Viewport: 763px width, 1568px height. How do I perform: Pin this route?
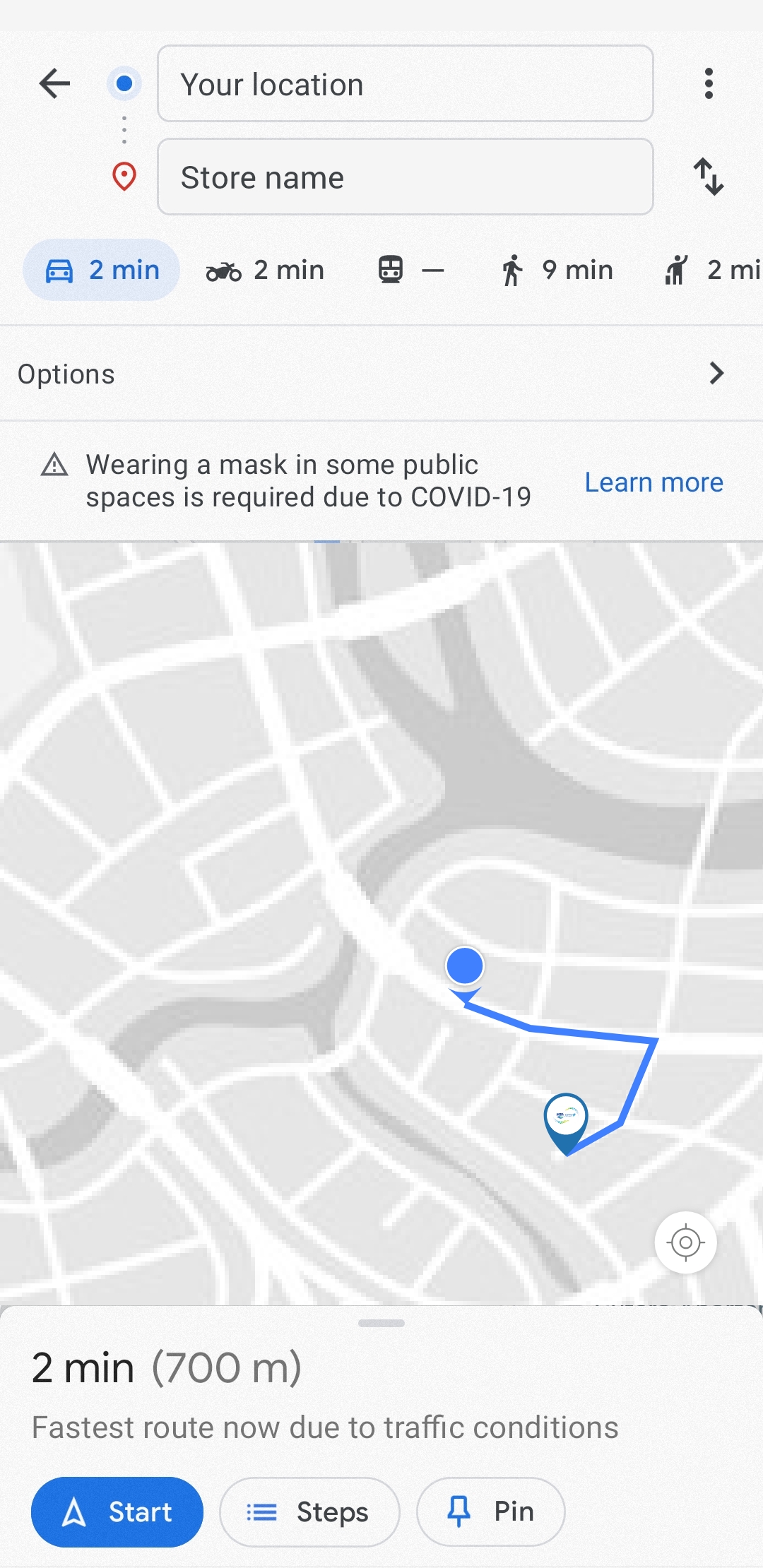coord(490,1512)
